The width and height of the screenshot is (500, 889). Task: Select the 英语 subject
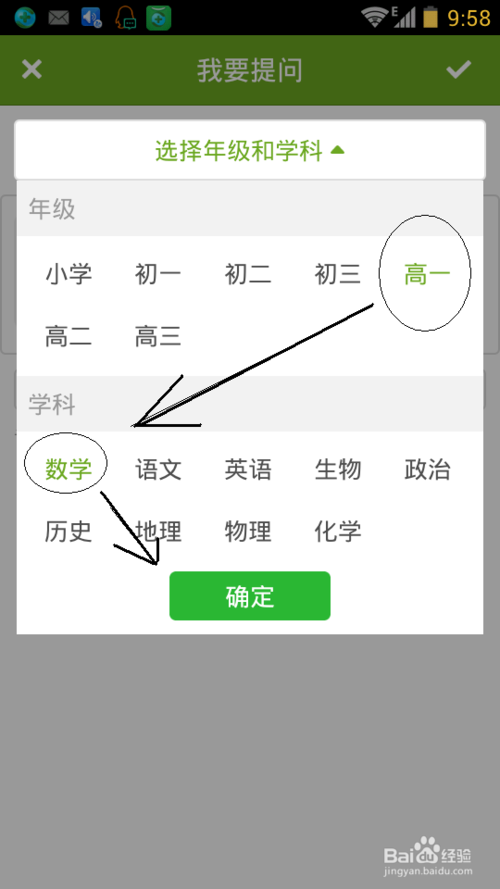248,469
